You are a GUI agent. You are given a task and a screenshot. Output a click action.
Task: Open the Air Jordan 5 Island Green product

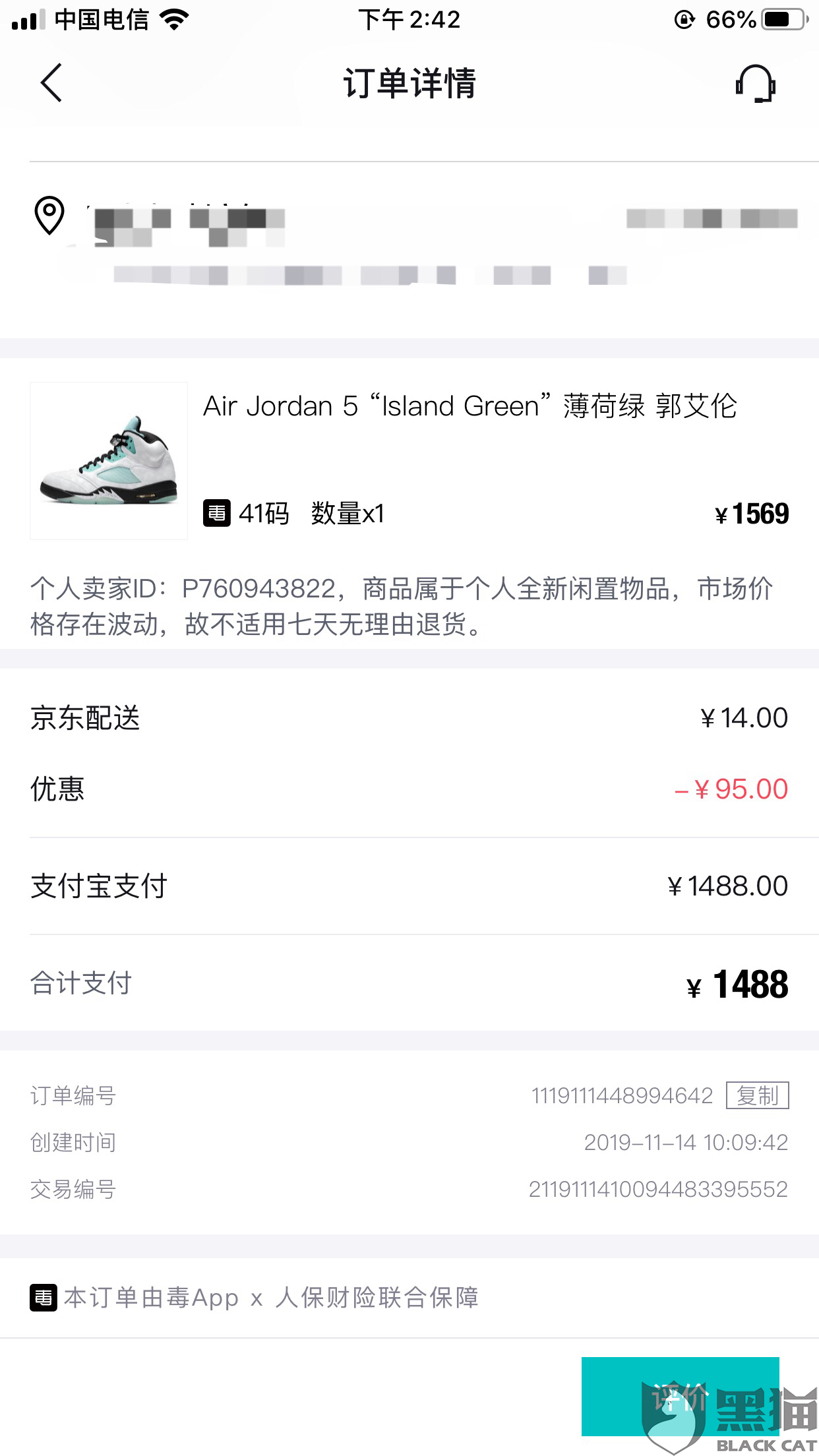tap(409, 460)
